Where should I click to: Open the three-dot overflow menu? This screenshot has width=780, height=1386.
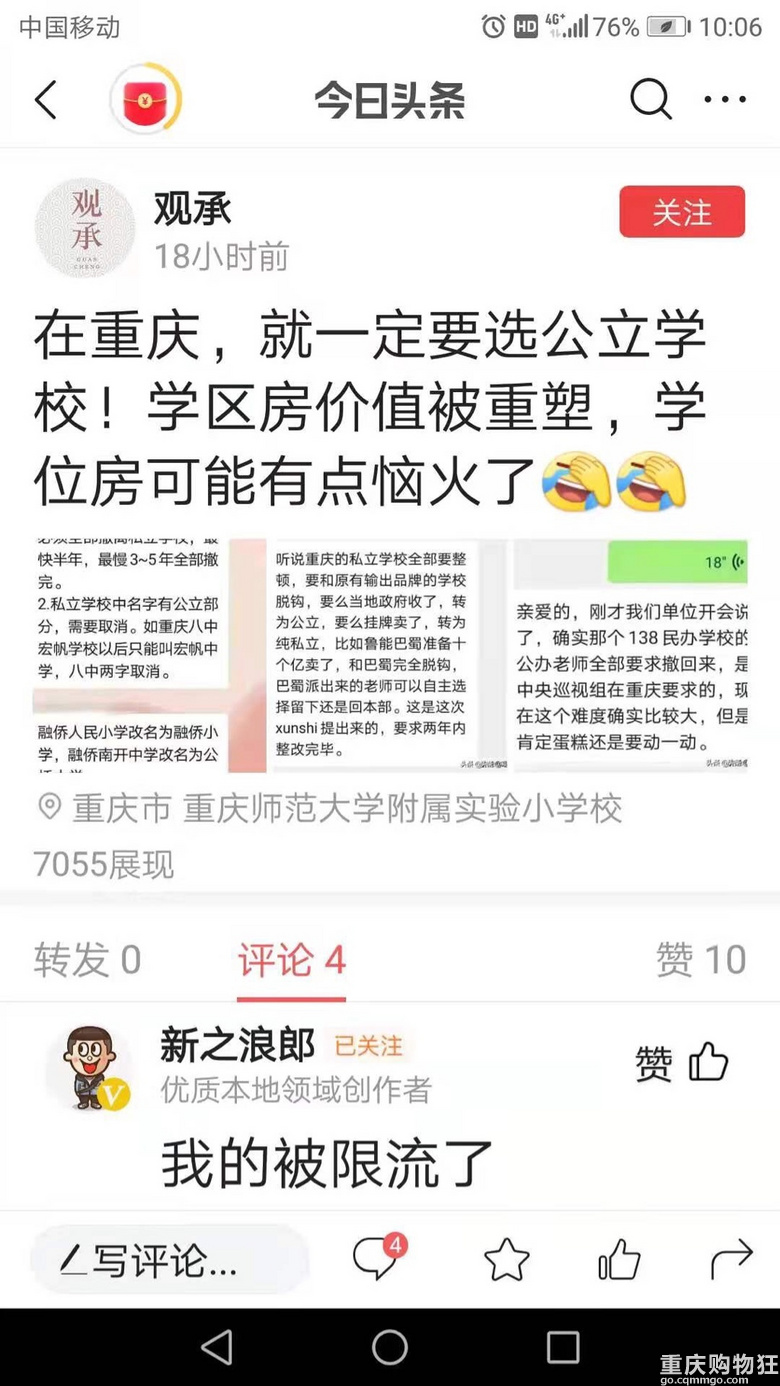725,99
